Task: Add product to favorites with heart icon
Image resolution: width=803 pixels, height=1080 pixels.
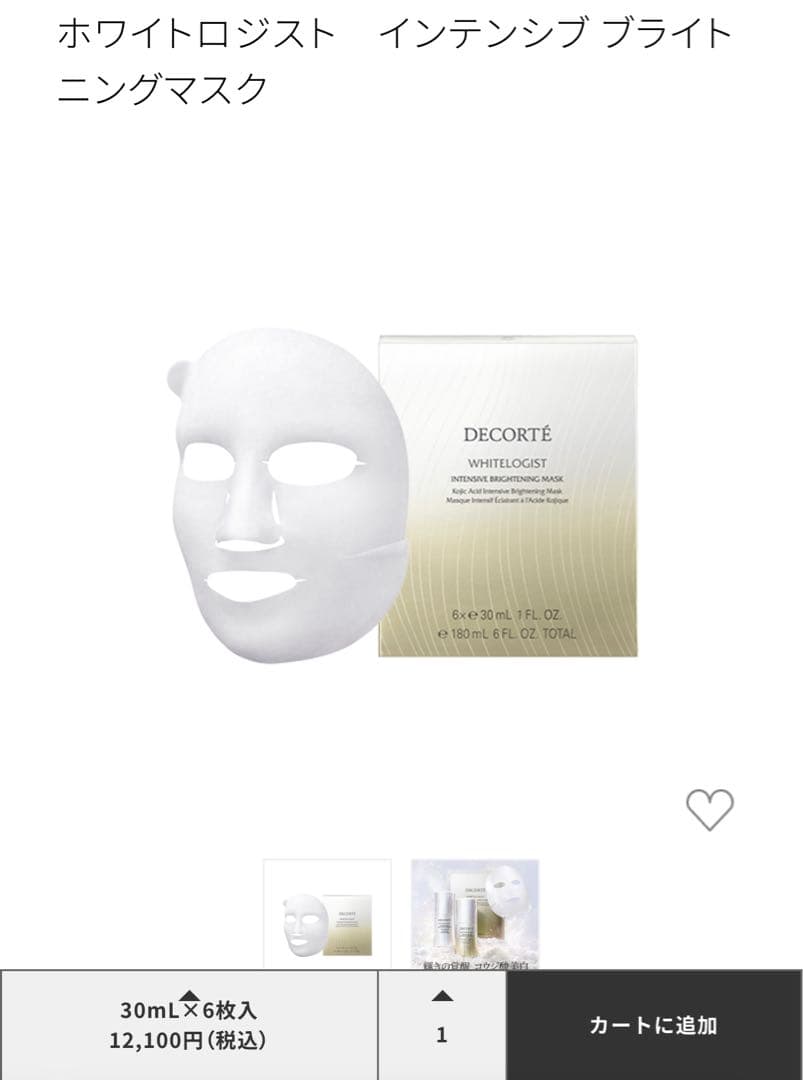Action: [x=710, y=809]
